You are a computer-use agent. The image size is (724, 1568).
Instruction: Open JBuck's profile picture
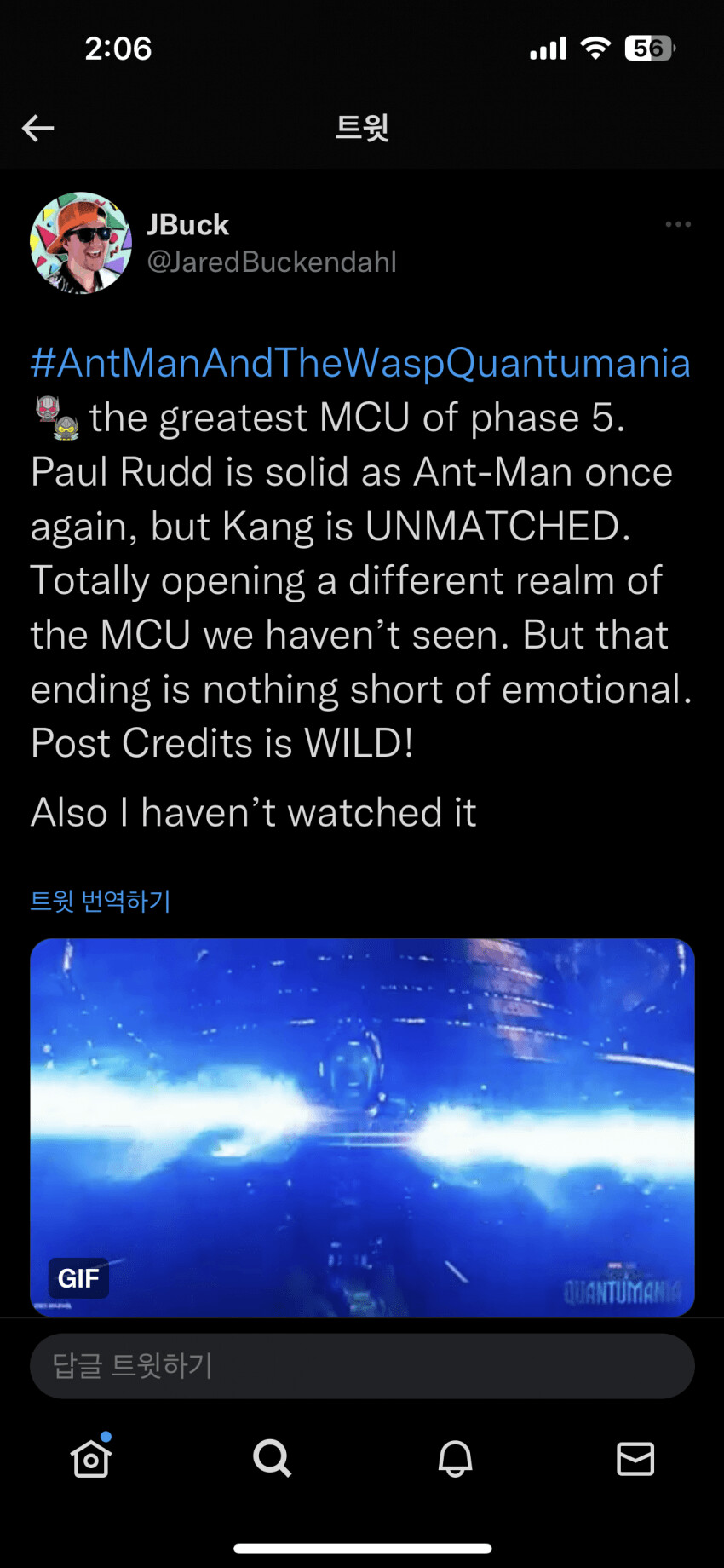(x=81, y=243)
